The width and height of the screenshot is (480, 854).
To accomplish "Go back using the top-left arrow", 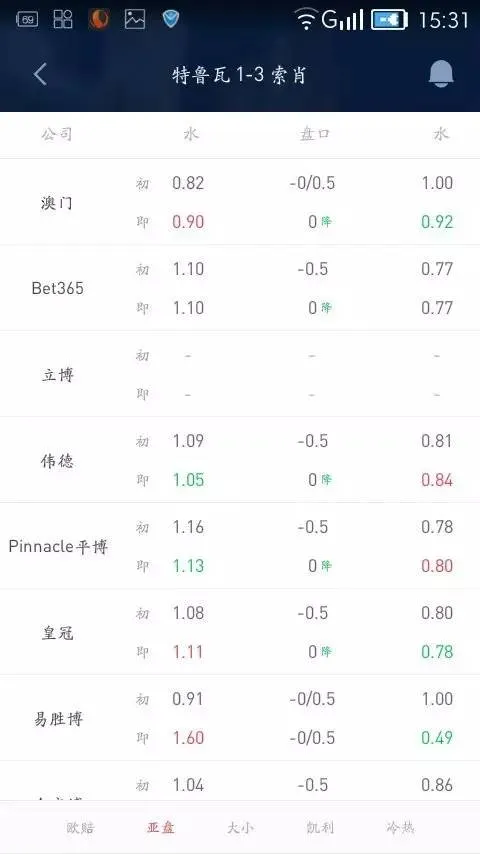I will click(40, 74).
